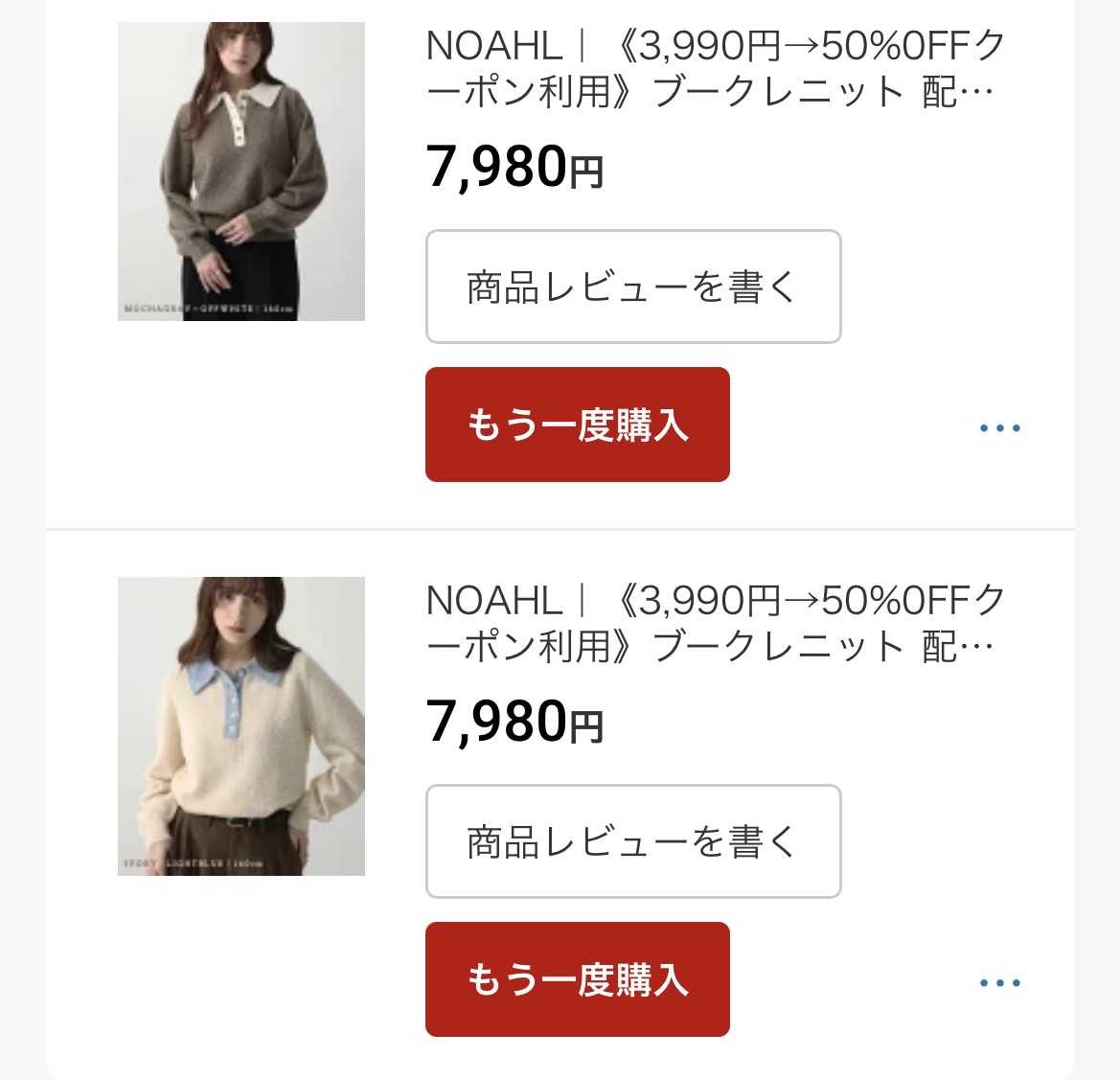This screenshot has width=1120, height=1080.
Task: Write a review for the ivory knit
Action: tap(633, 841)
